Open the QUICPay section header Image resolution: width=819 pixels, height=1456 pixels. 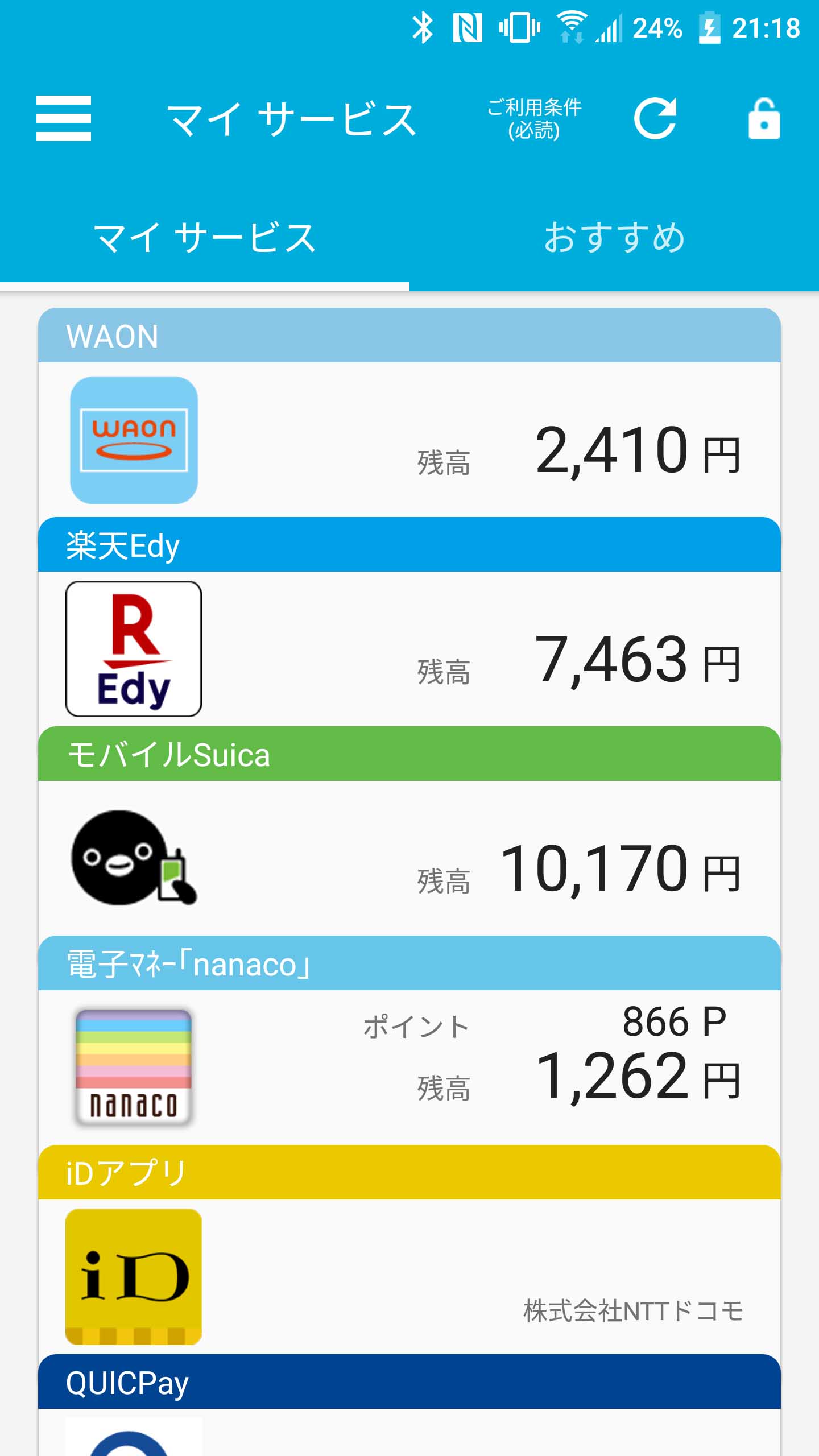[x=409, y=1382]
